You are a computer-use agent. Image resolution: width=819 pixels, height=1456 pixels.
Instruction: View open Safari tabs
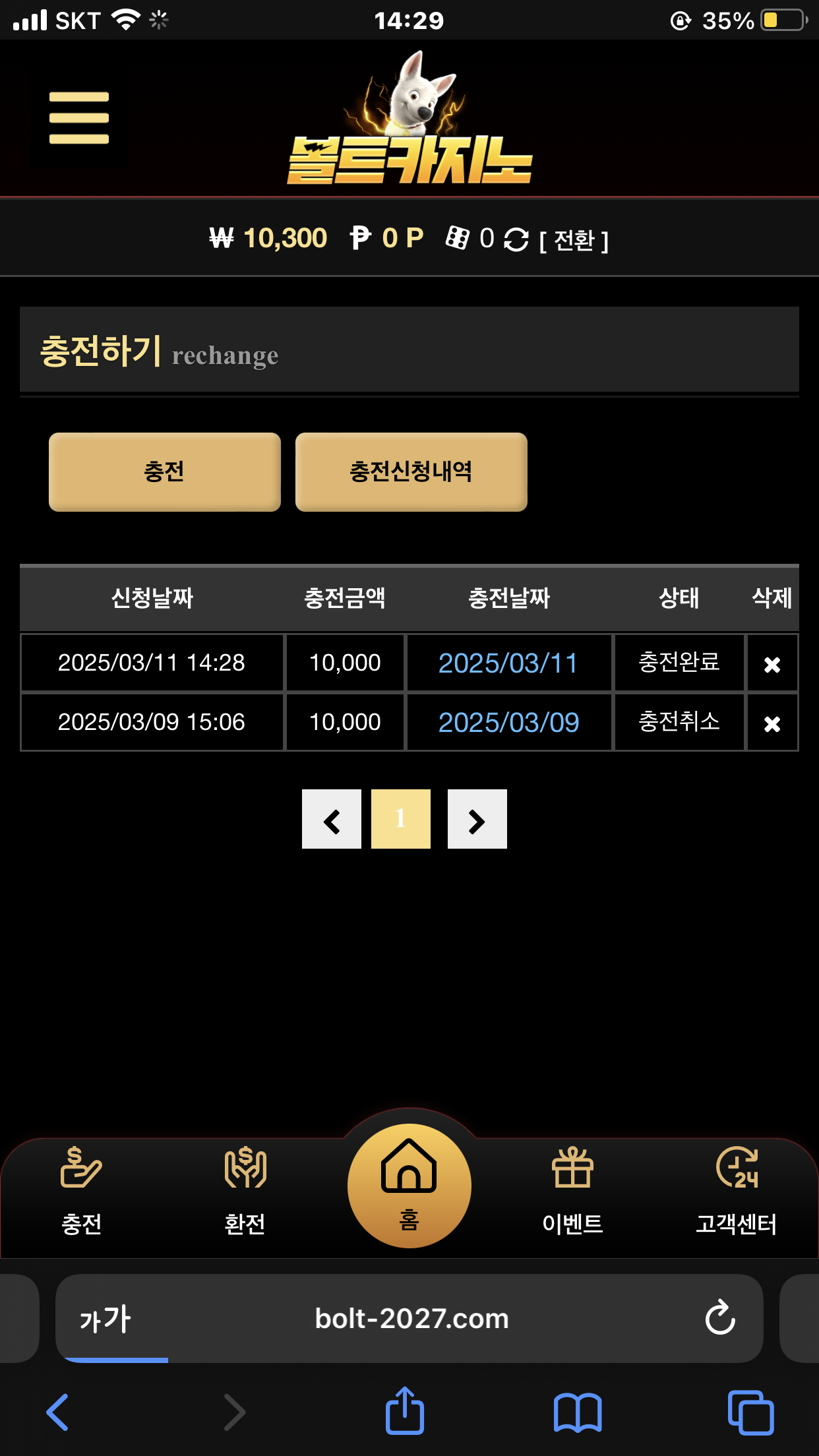(x=750, y=1412)
